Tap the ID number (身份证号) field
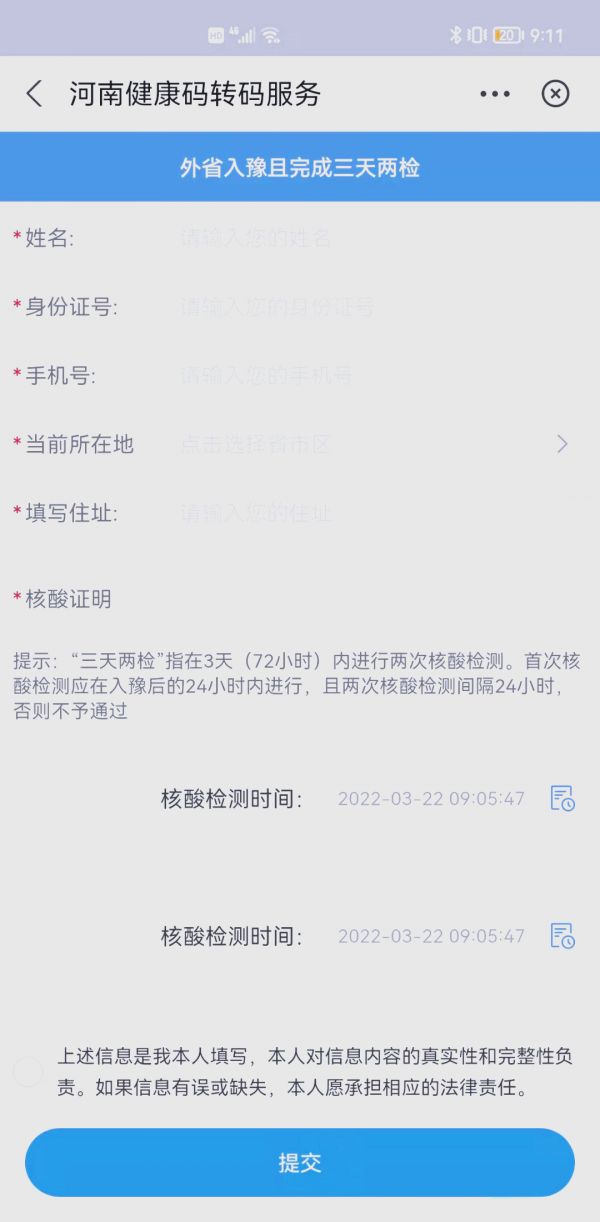This screenshot has width=600, height=1222. tap(380, 307)
